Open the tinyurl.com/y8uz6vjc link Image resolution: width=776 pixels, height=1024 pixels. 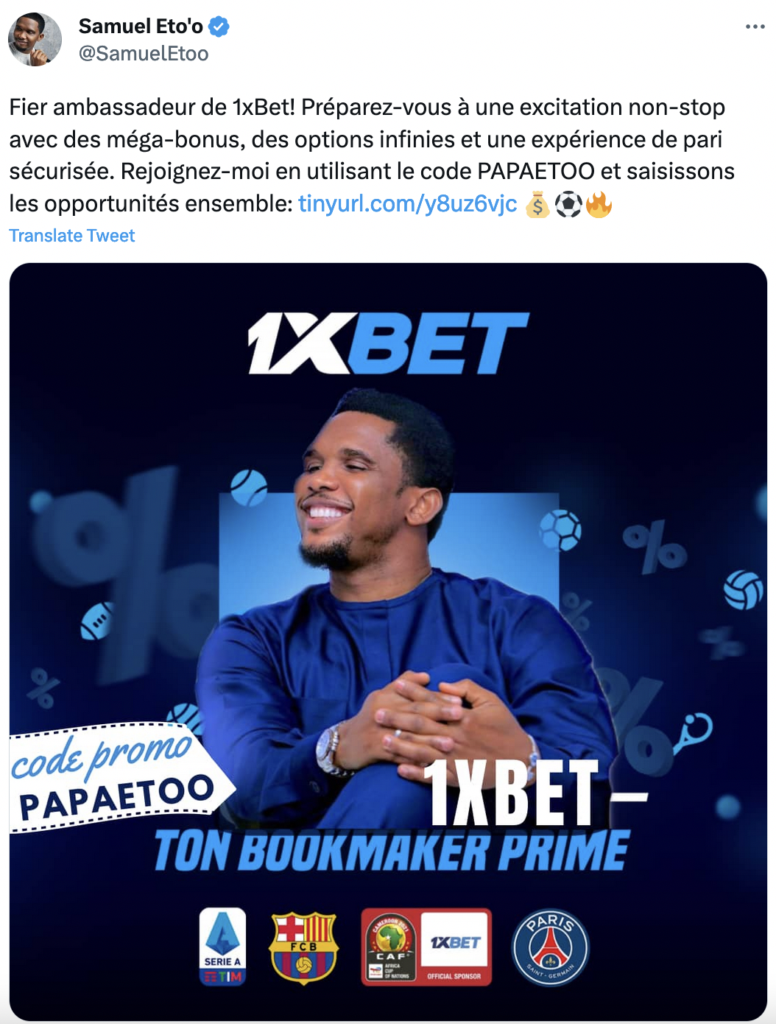pyautogui.click(x=407, y=205)
